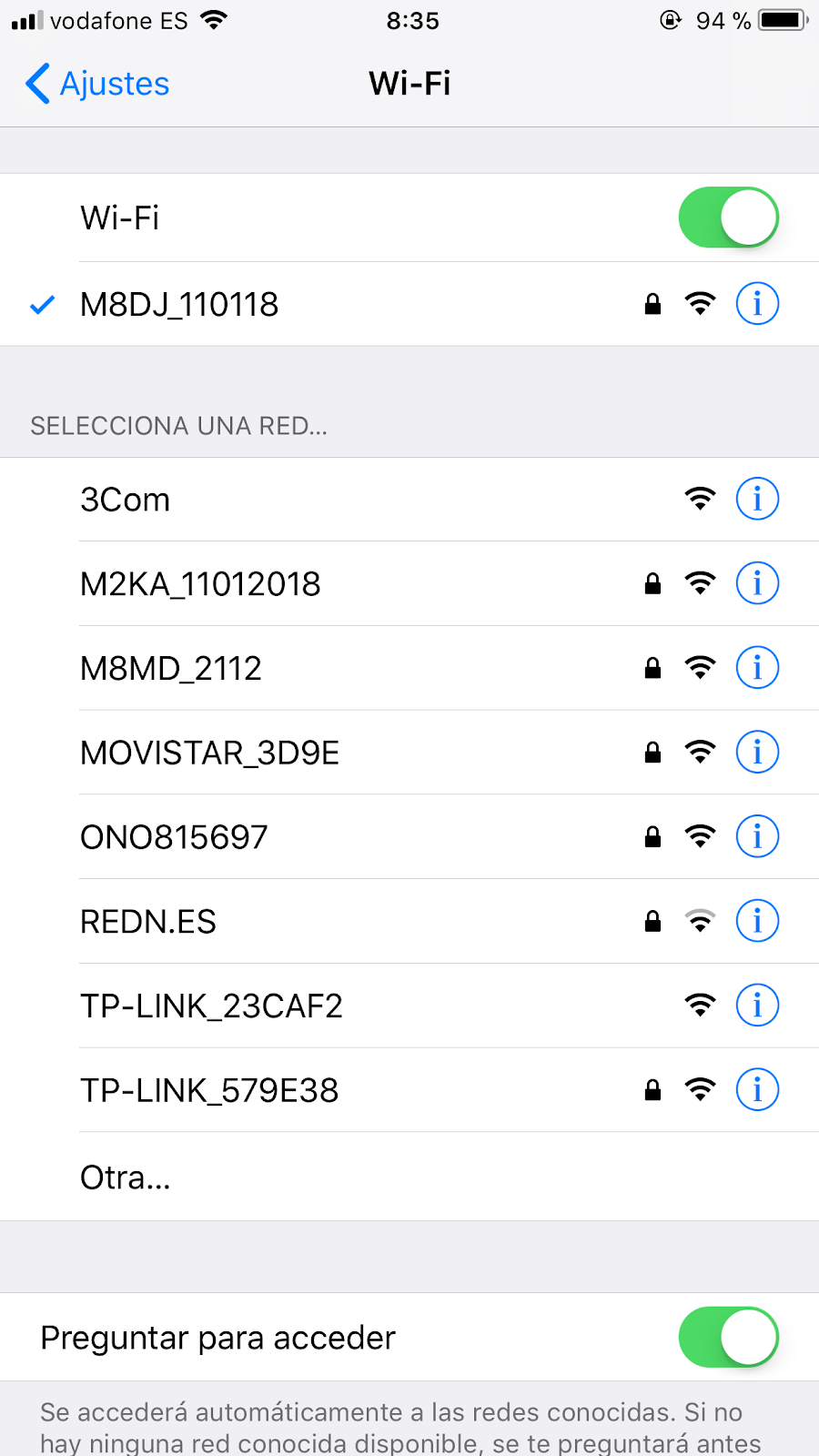The width and height of the screenshot is (819, 1456).
Task: Turn off the Wi-Fi switch
Action: (728, 217)
